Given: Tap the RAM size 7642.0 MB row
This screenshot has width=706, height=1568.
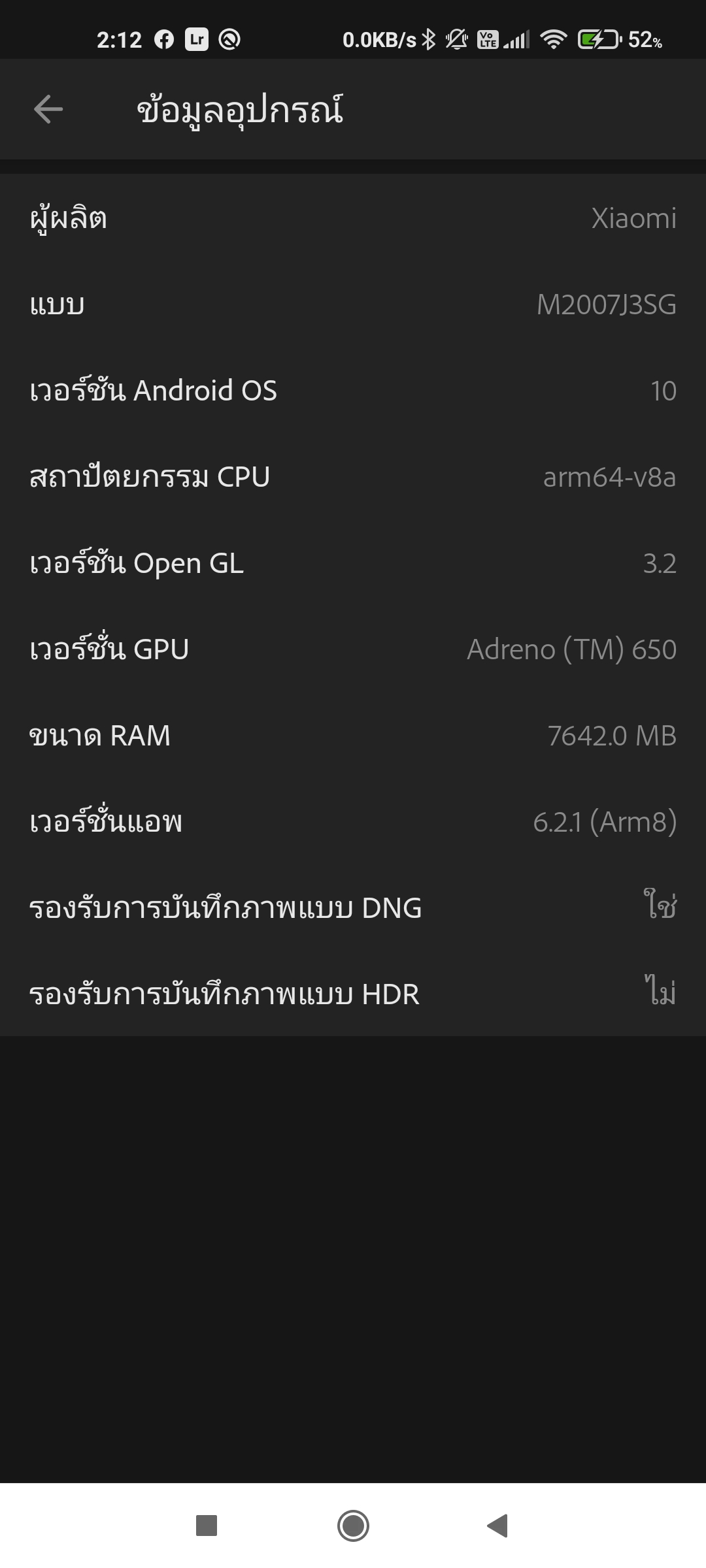Looking at the screenshot, I should tap(353, 736).
